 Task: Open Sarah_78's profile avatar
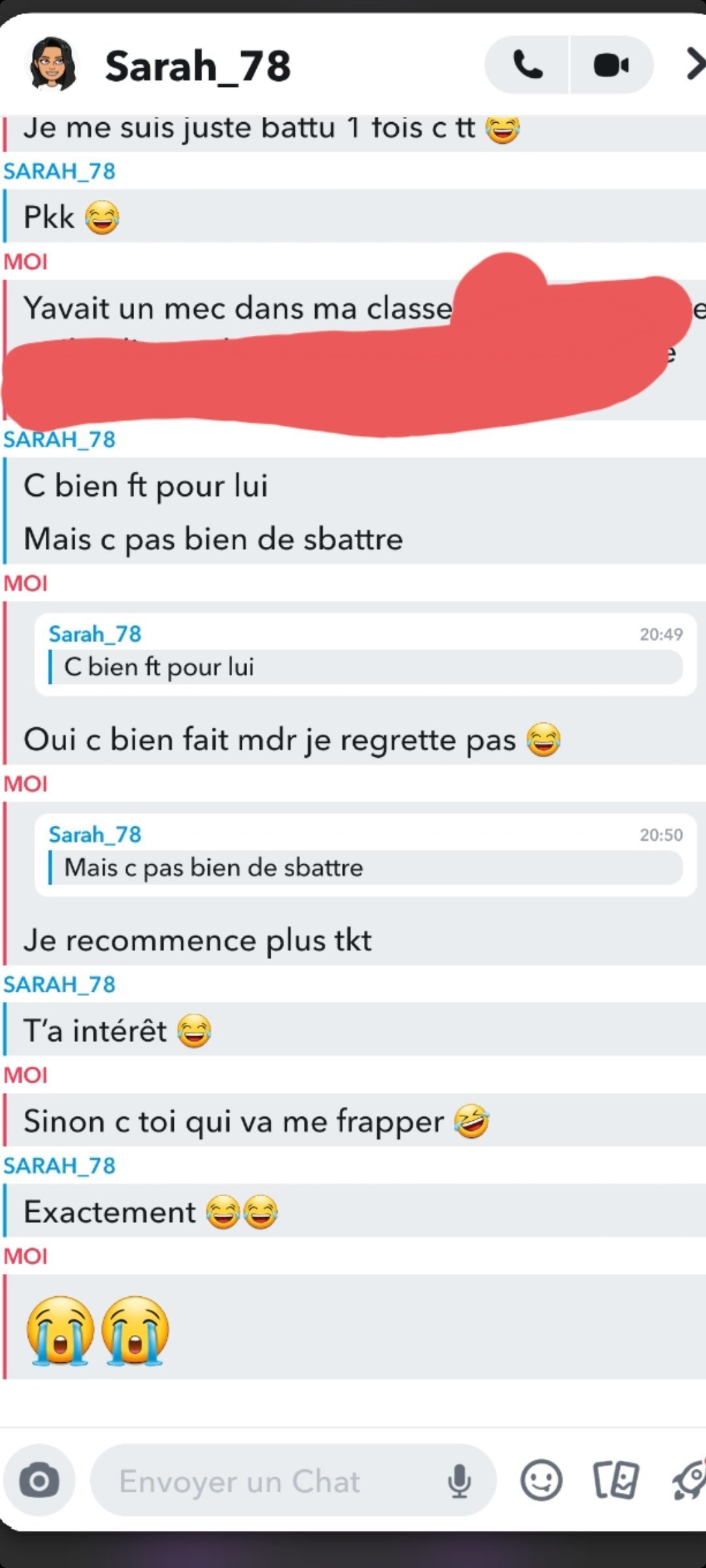click(52, 64)
